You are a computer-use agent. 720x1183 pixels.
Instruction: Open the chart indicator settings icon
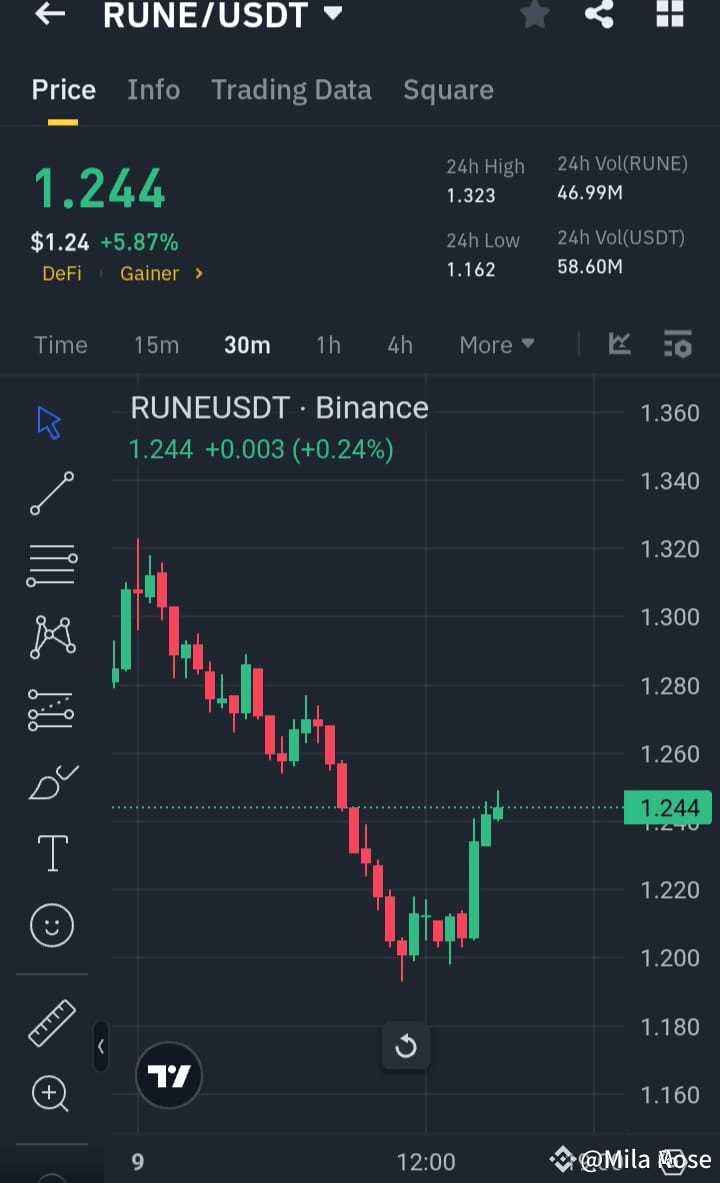[678, 344]
